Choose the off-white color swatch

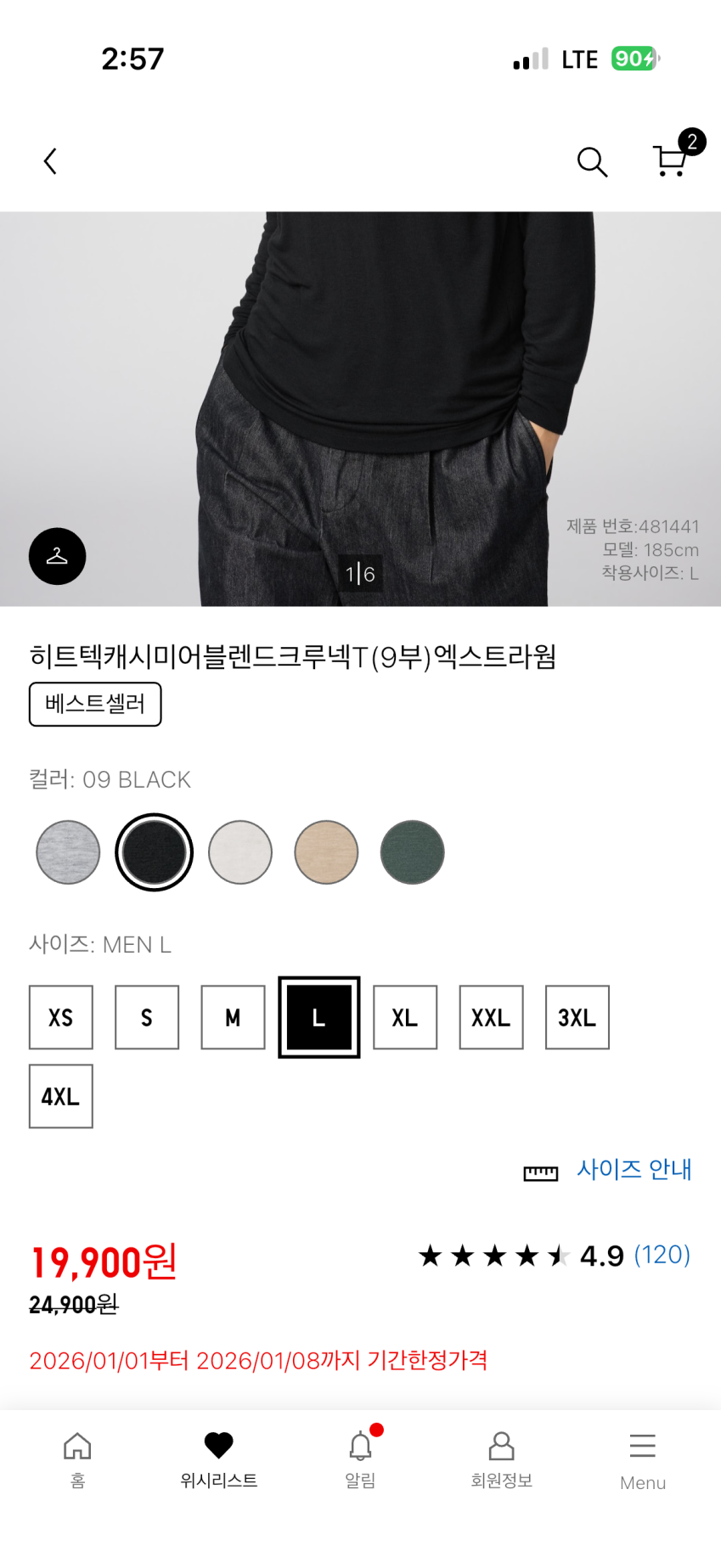(x=240, y=852)
